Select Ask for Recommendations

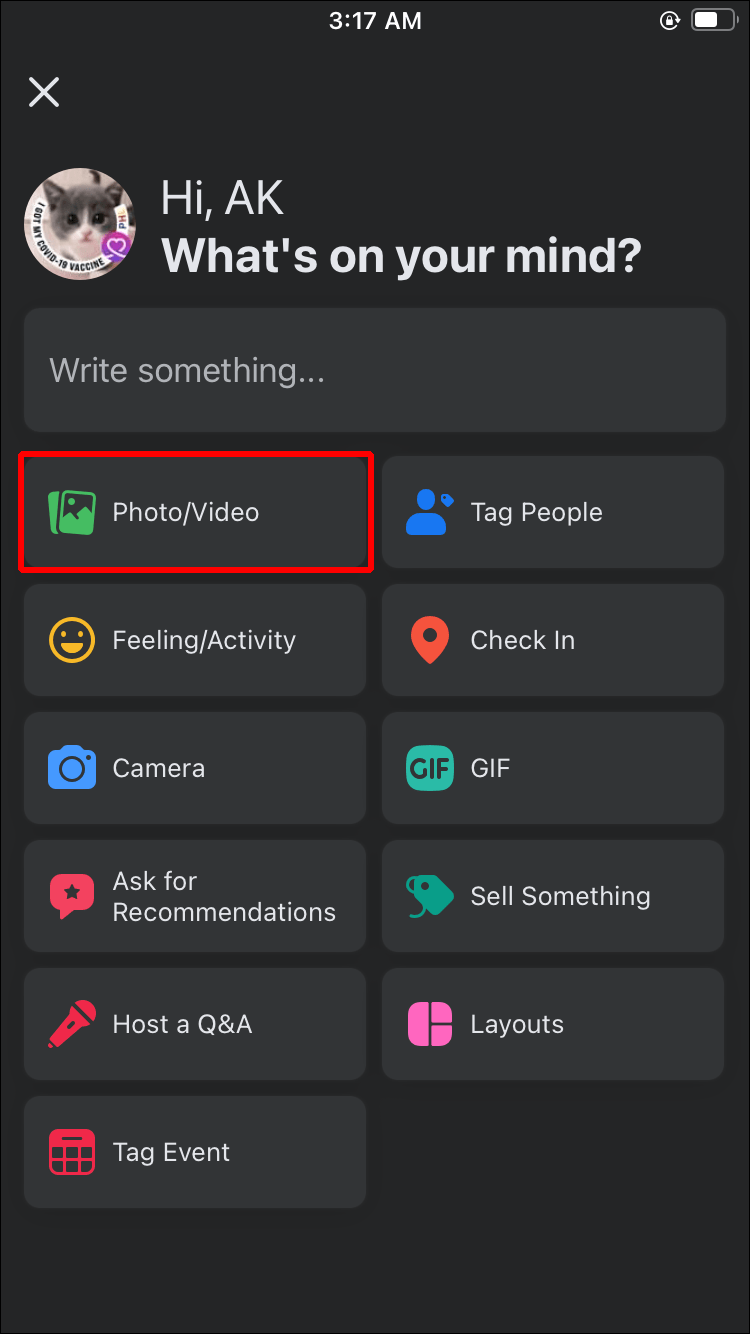(x=195, y=896)
